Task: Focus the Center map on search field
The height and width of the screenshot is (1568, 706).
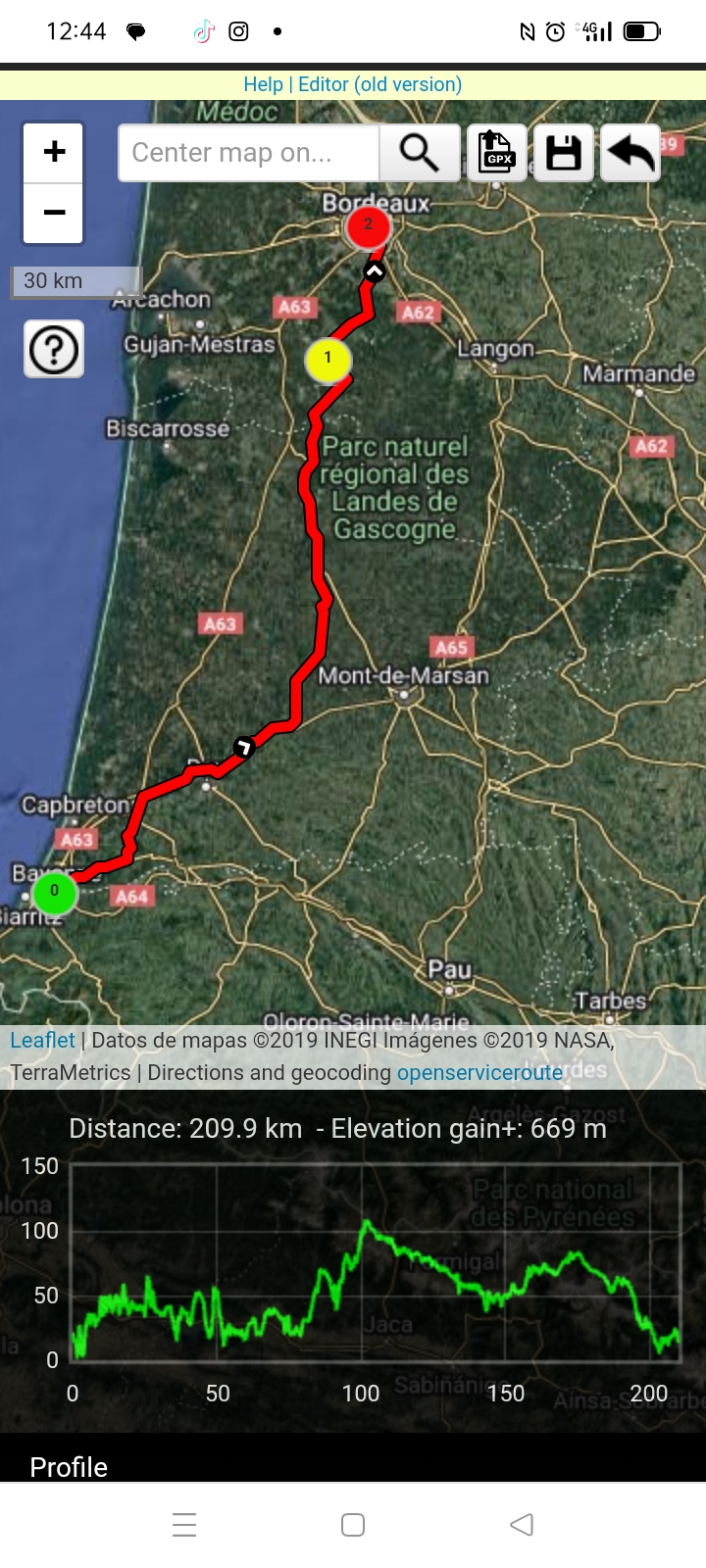Action: (248, 153)
